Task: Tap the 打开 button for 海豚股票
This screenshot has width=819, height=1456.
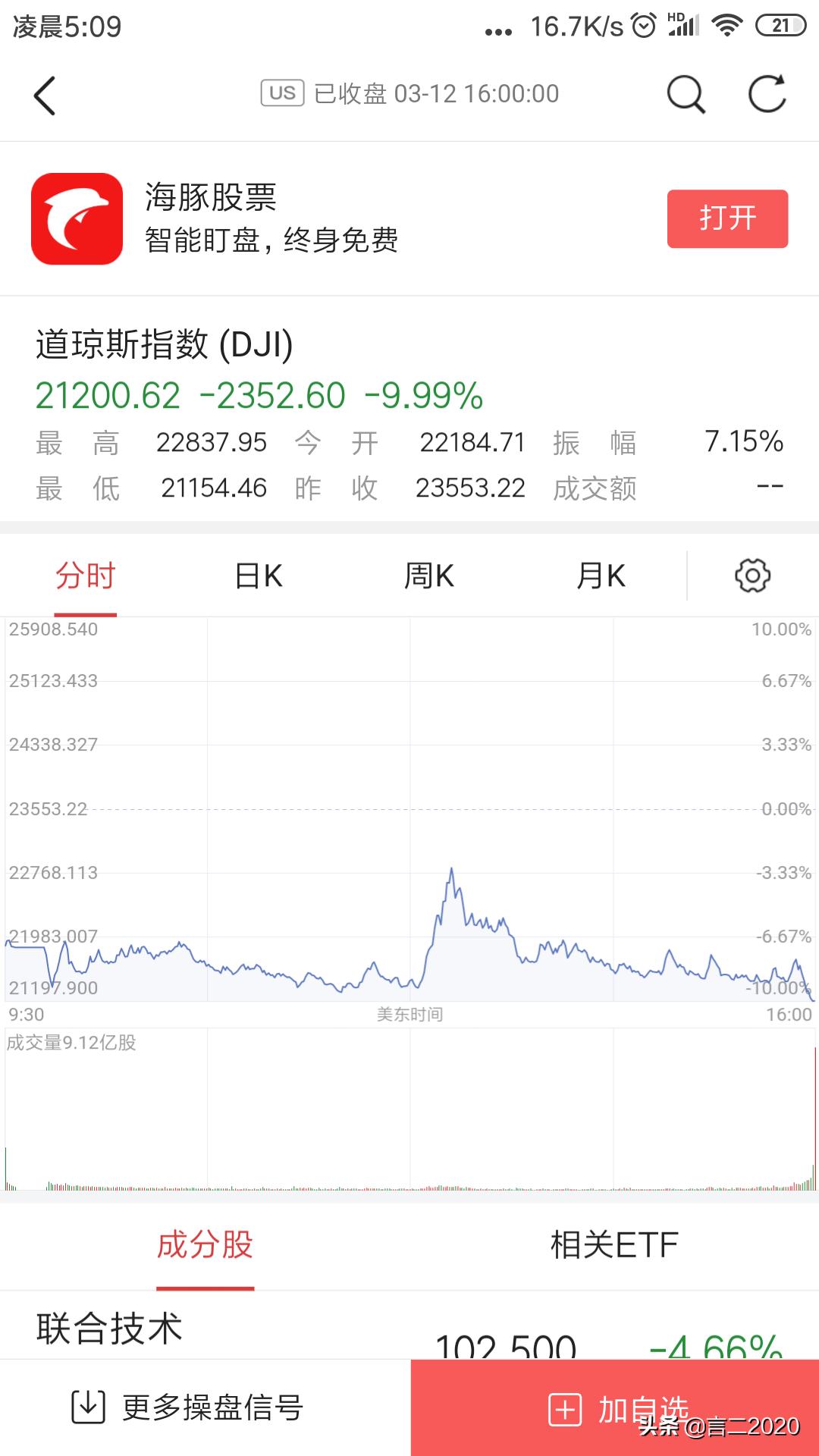Action: tap(727, 218)
